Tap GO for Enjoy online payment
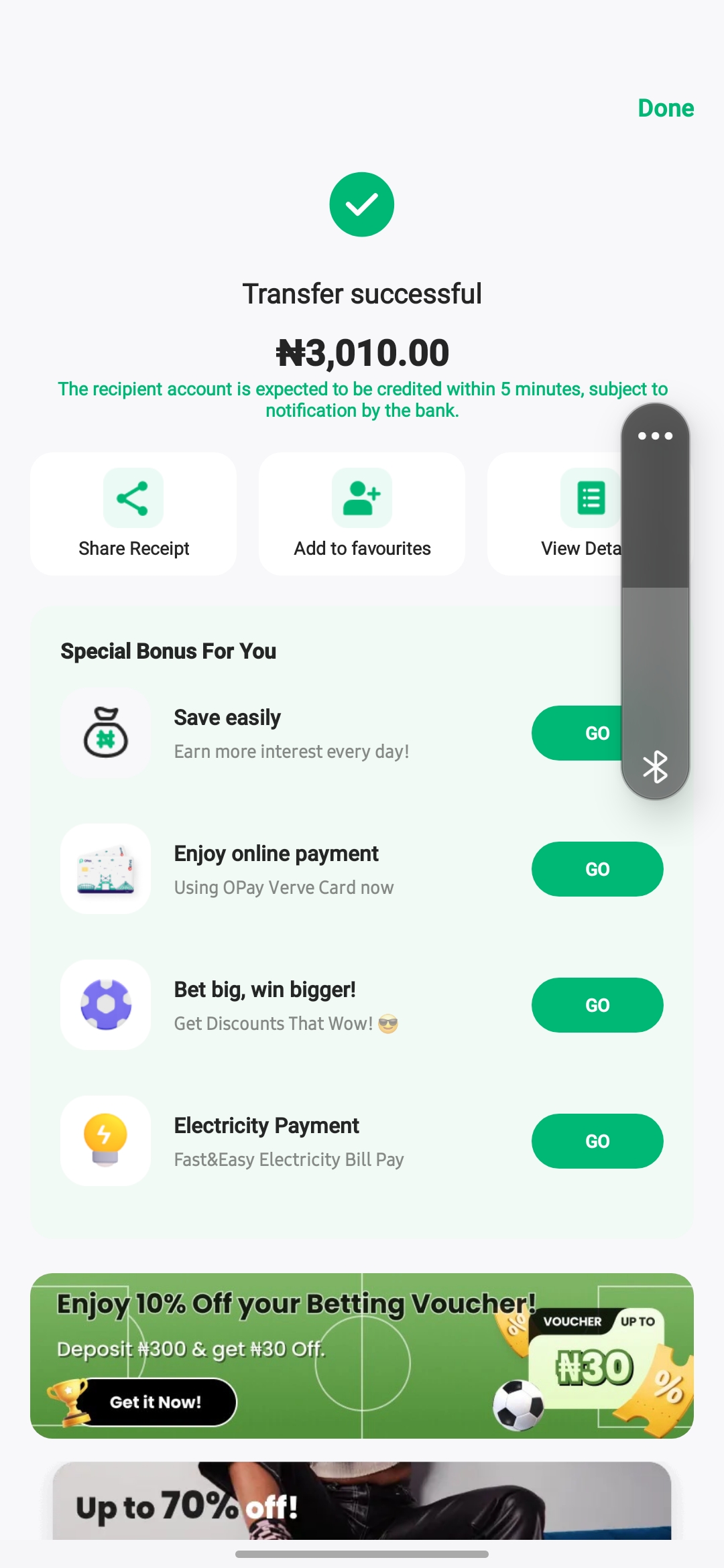Viewport: 724px width, 1568px height. [x=597, y=869]
